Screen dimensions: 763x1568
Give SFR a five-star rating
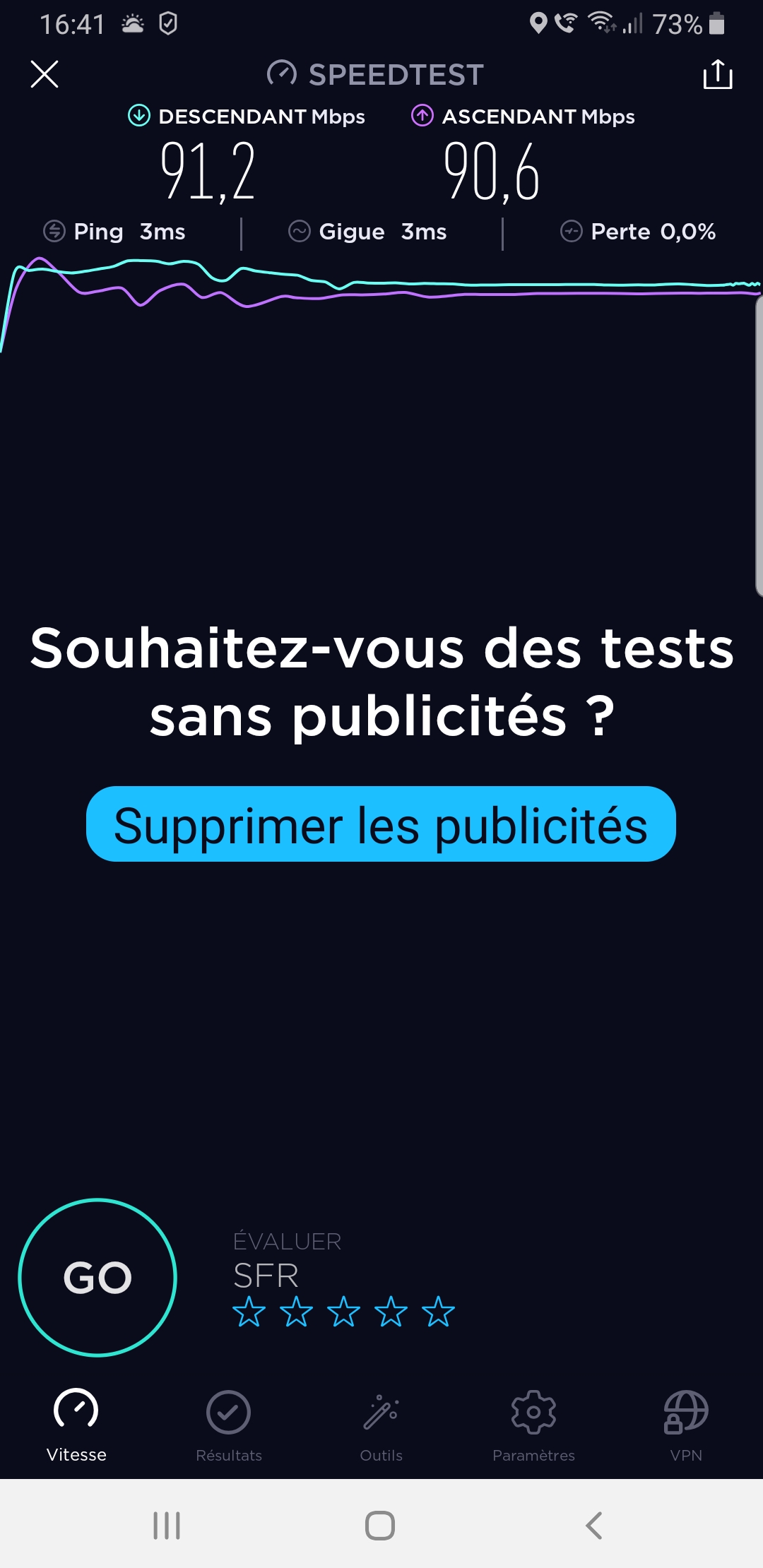pos(438,1312)
